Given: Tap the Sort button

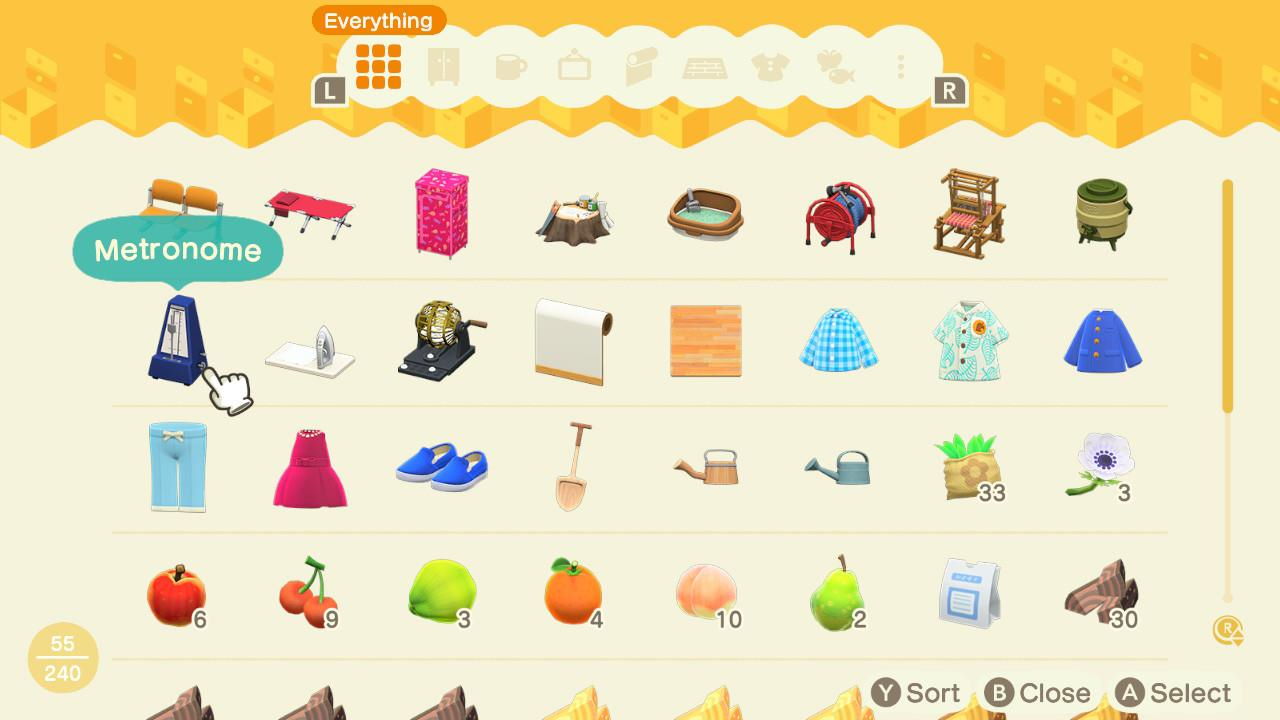Looking at the screenshot, I should (917, 693).
